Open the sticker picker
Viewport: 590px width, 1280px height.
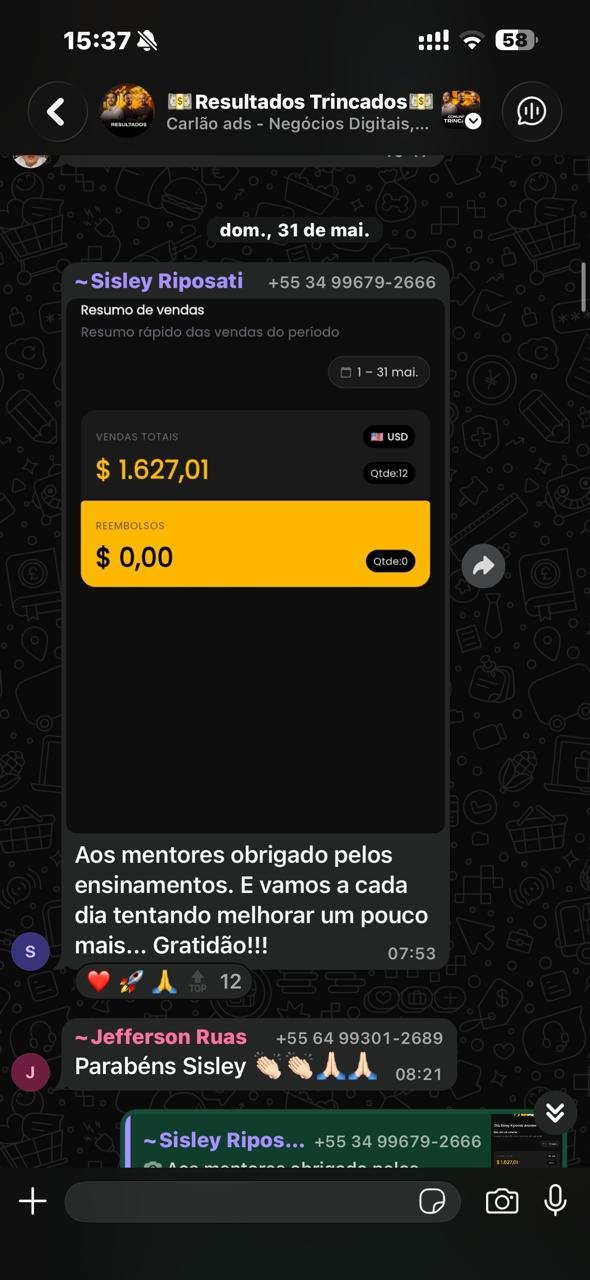[x=433, y=1201]
